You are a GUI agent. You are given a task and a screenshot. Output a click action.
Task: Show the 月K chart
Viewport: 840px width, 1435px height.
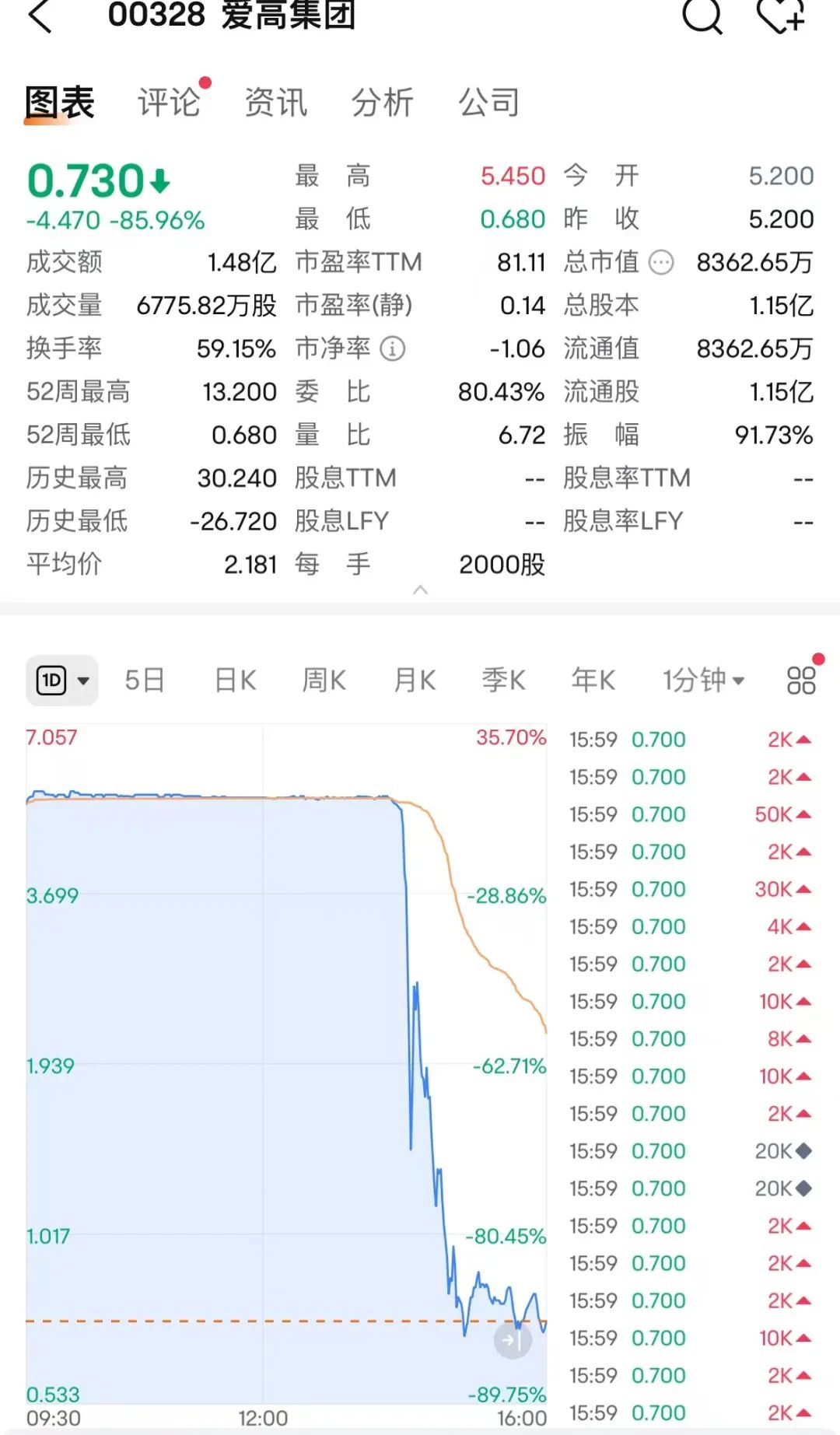click(415, 681)
